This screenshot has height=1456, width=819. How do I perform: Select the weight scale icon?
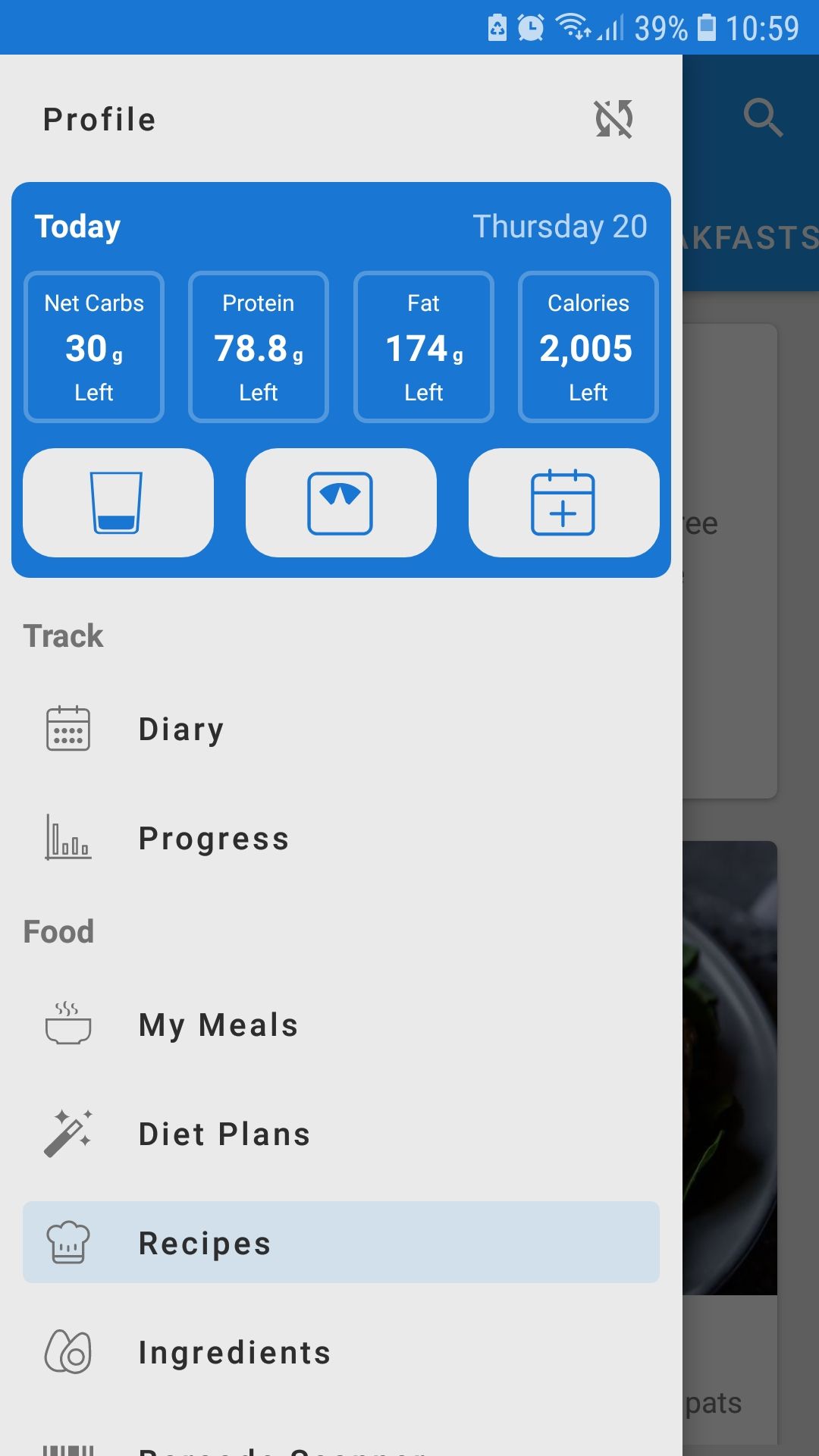[340, 503]
